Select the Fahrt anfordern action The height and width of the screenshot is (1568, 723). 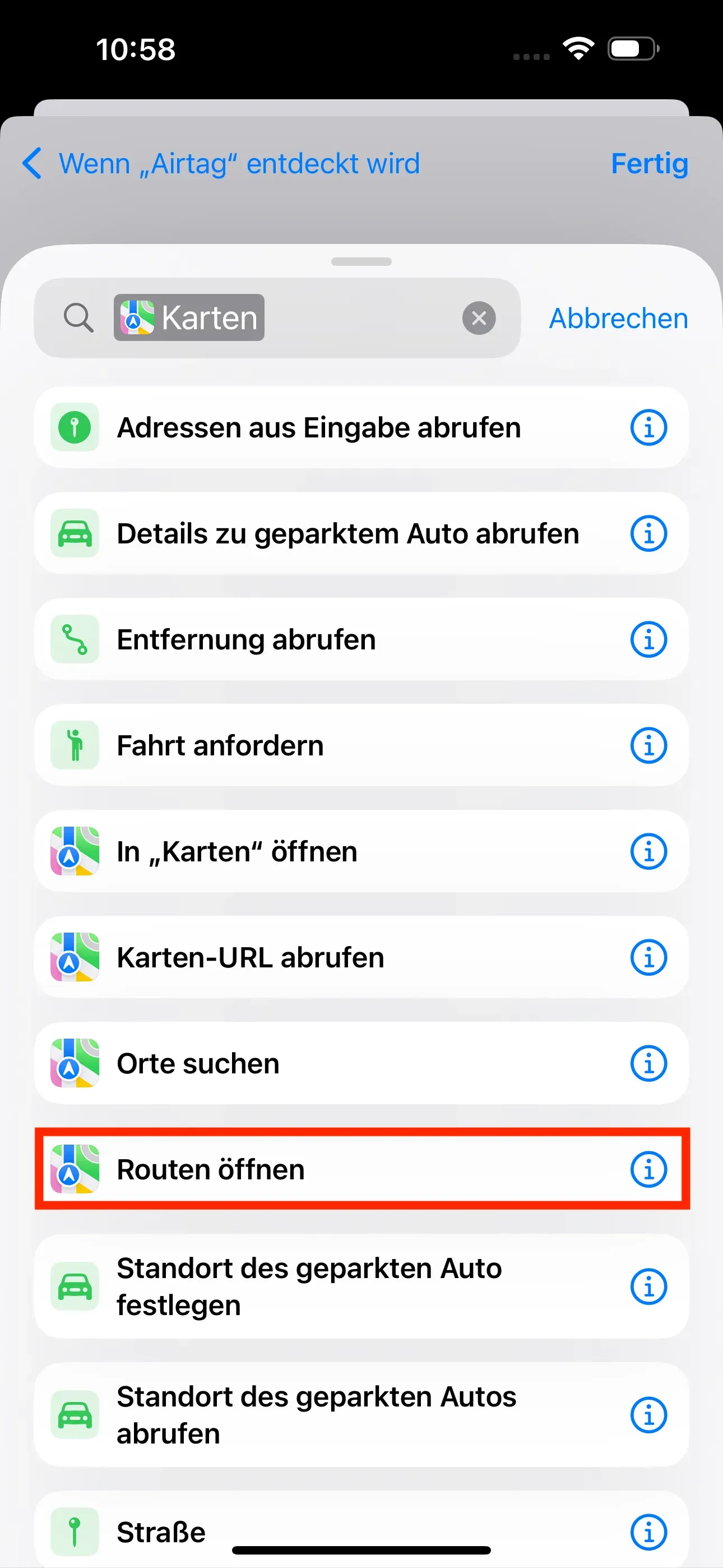pyautogui.click(x=220, y=746)
